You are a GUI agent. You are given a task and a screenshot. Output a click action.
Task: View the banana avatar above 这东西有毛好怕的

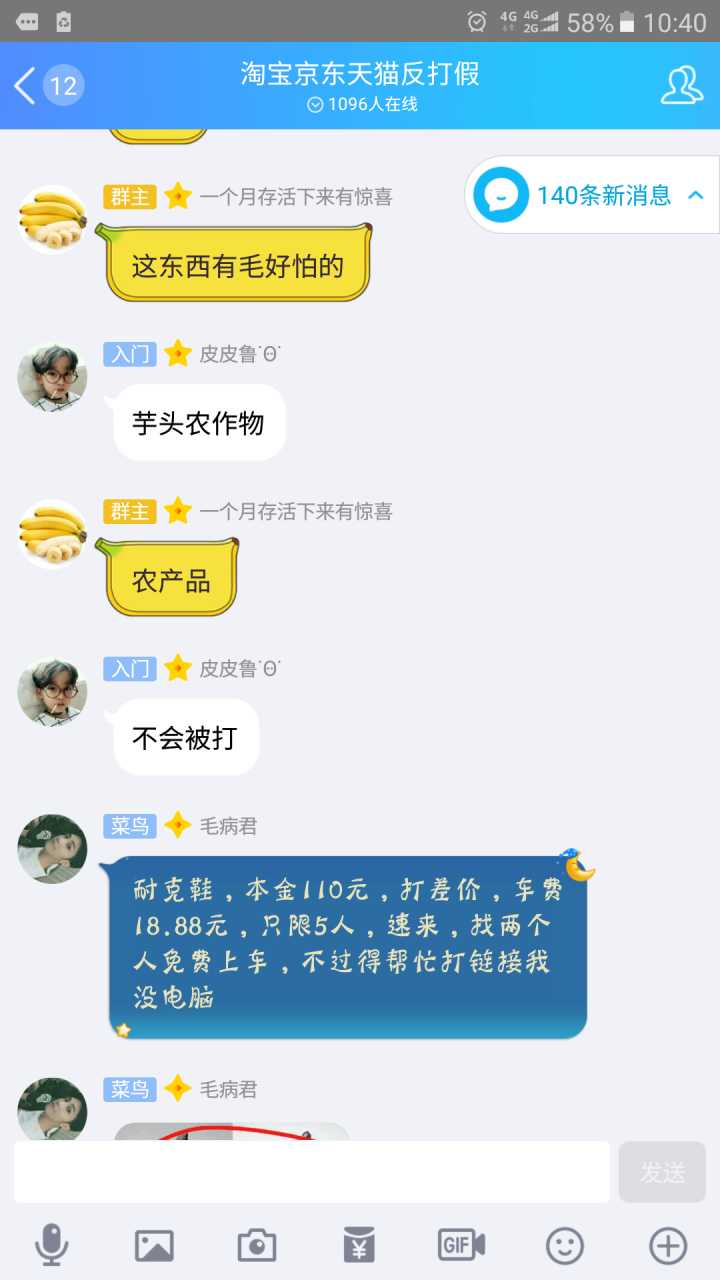click(x=53, y=219)
